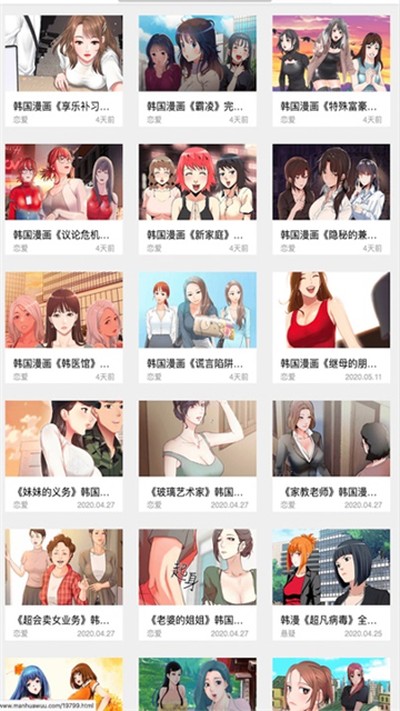
Task: Open the 谎言陷阱 comic tile
Action: (x=197, y=328)
